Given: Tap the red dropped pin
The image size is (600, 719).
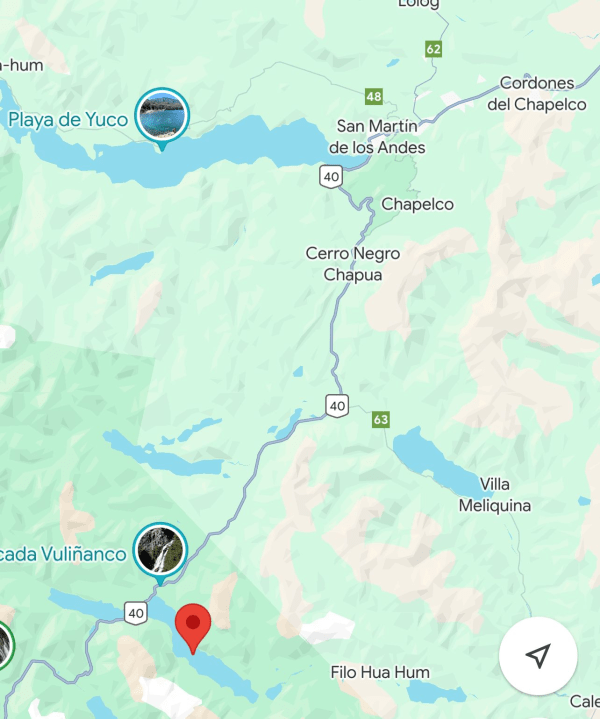Looking at the screenshot, I should point(193,626).
